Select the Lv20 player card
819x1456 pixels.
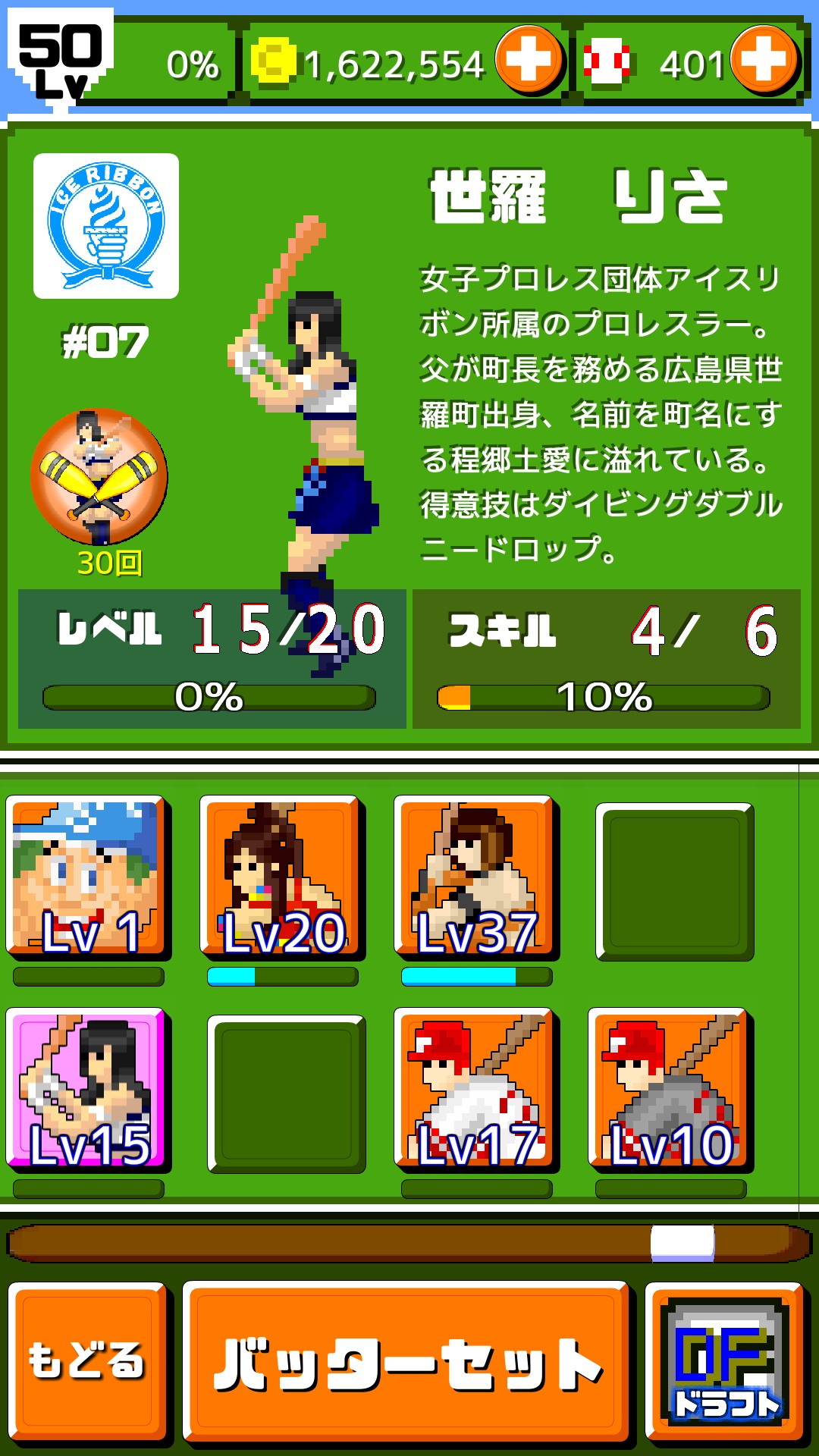[281, 876]
